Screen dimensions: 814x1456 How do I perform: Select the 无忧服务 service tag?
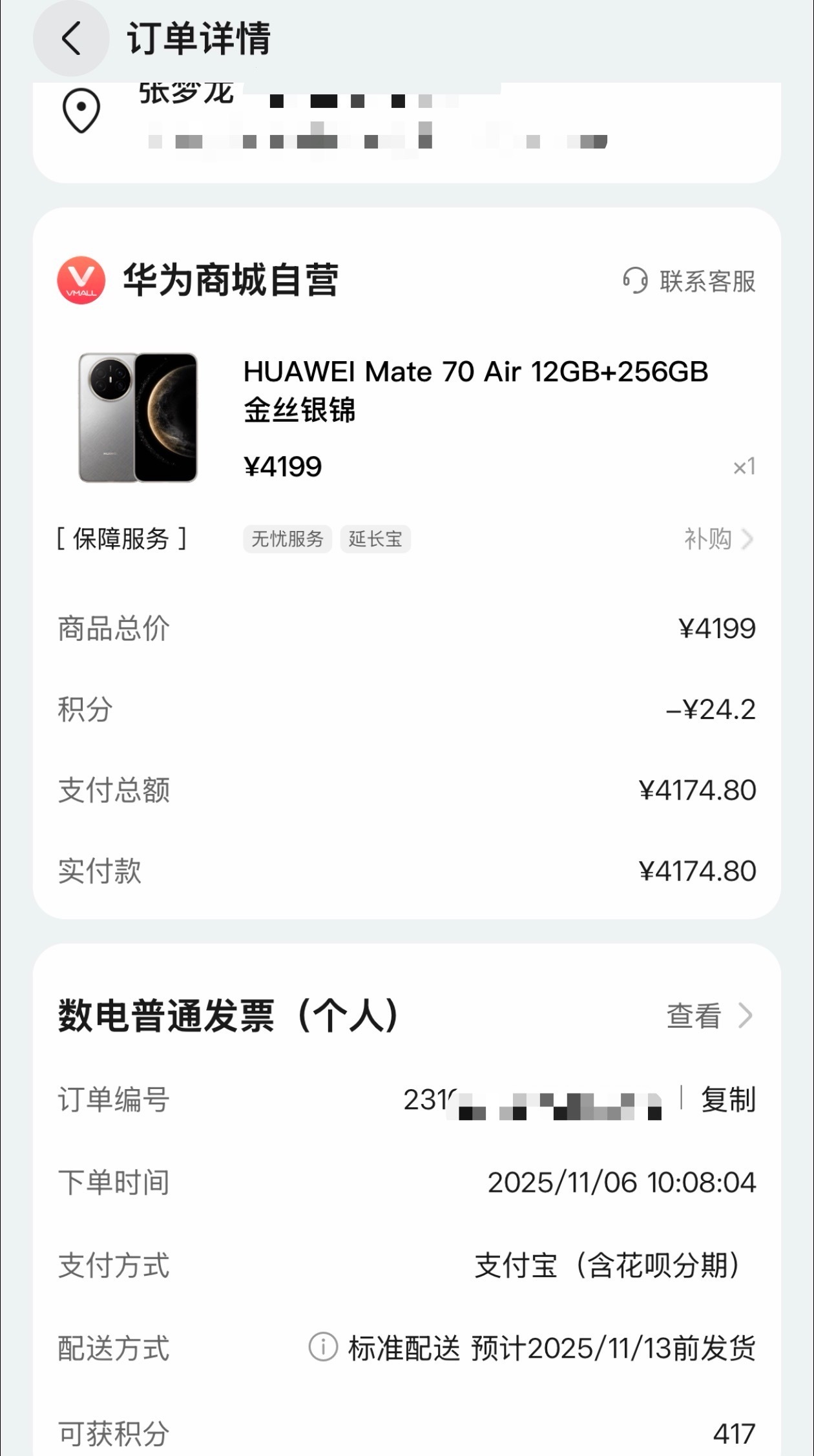287,539
